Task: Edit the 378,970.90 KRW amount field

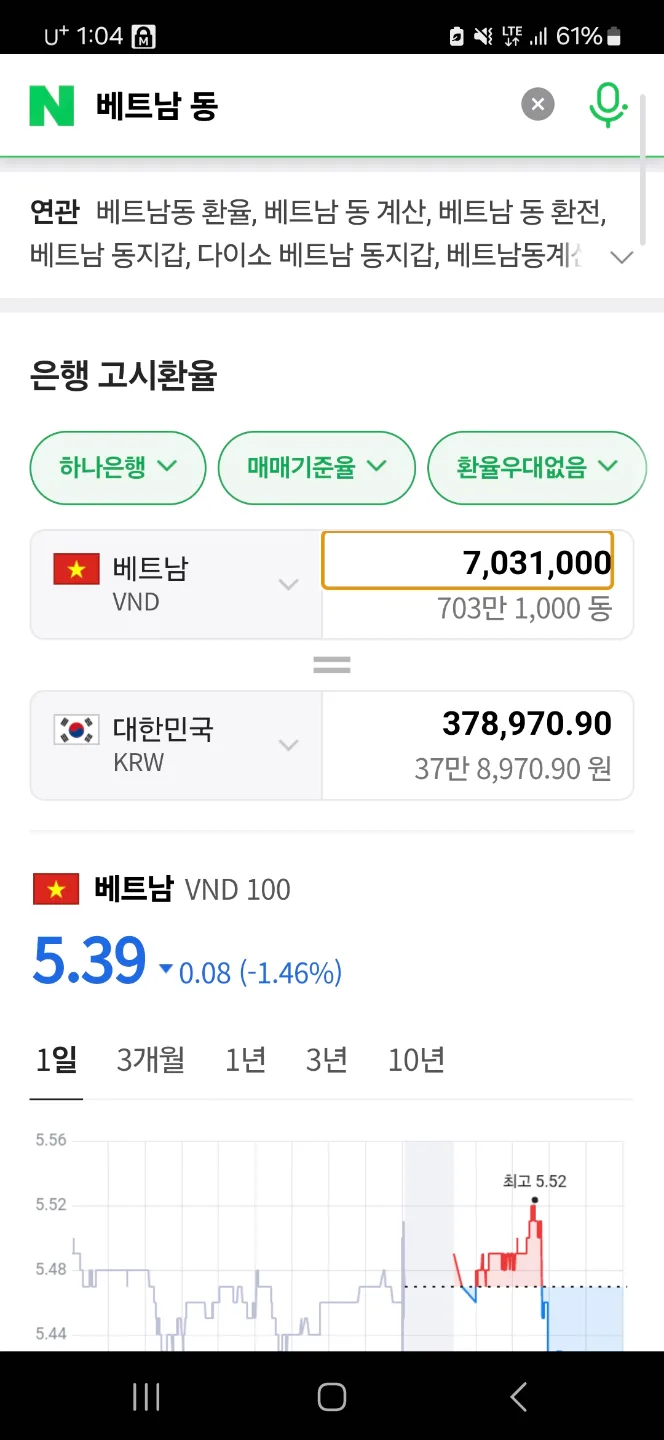Action: pos(477,724)
